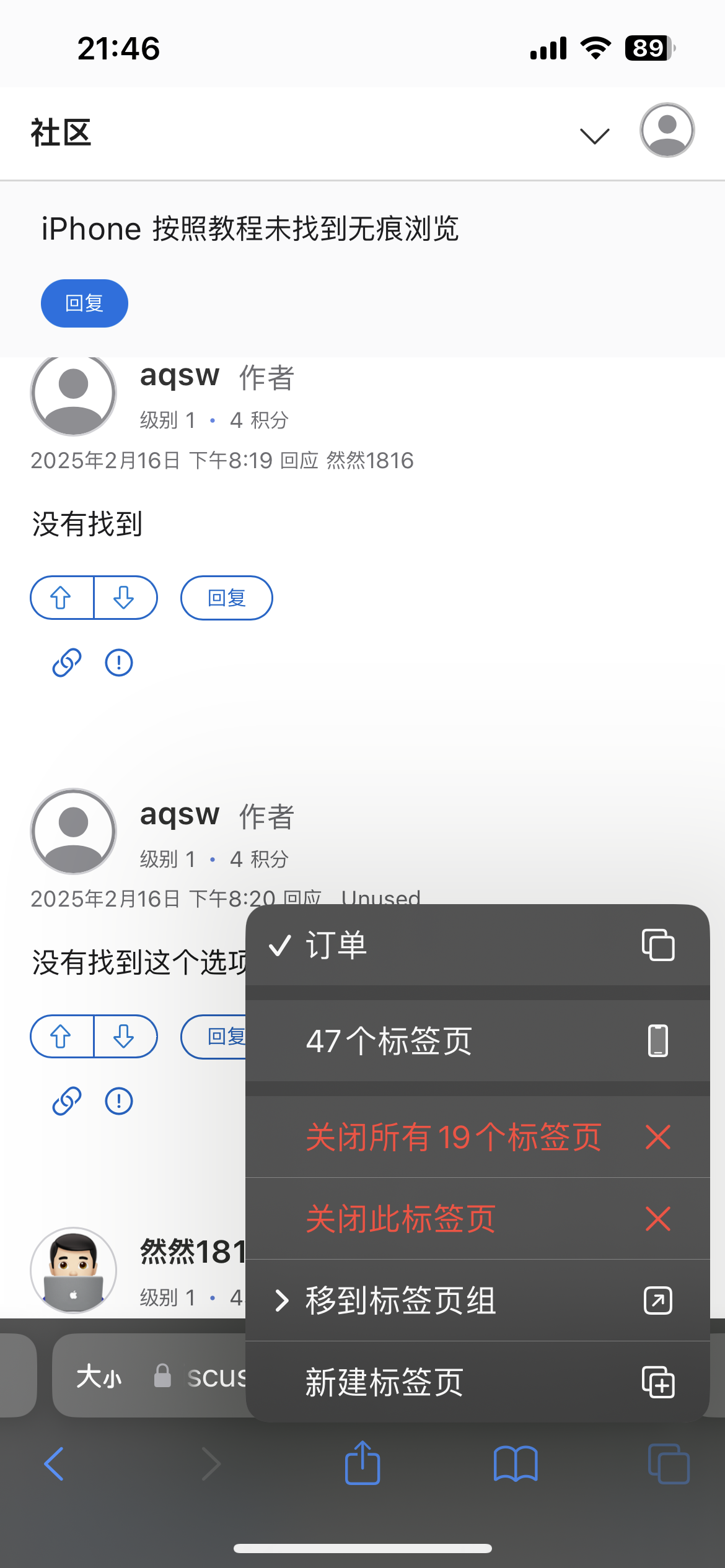Viewport: 725px width, 1568px height.
Task: Tap the blue 回复 button under the title
Action: (x=84, y=303)
